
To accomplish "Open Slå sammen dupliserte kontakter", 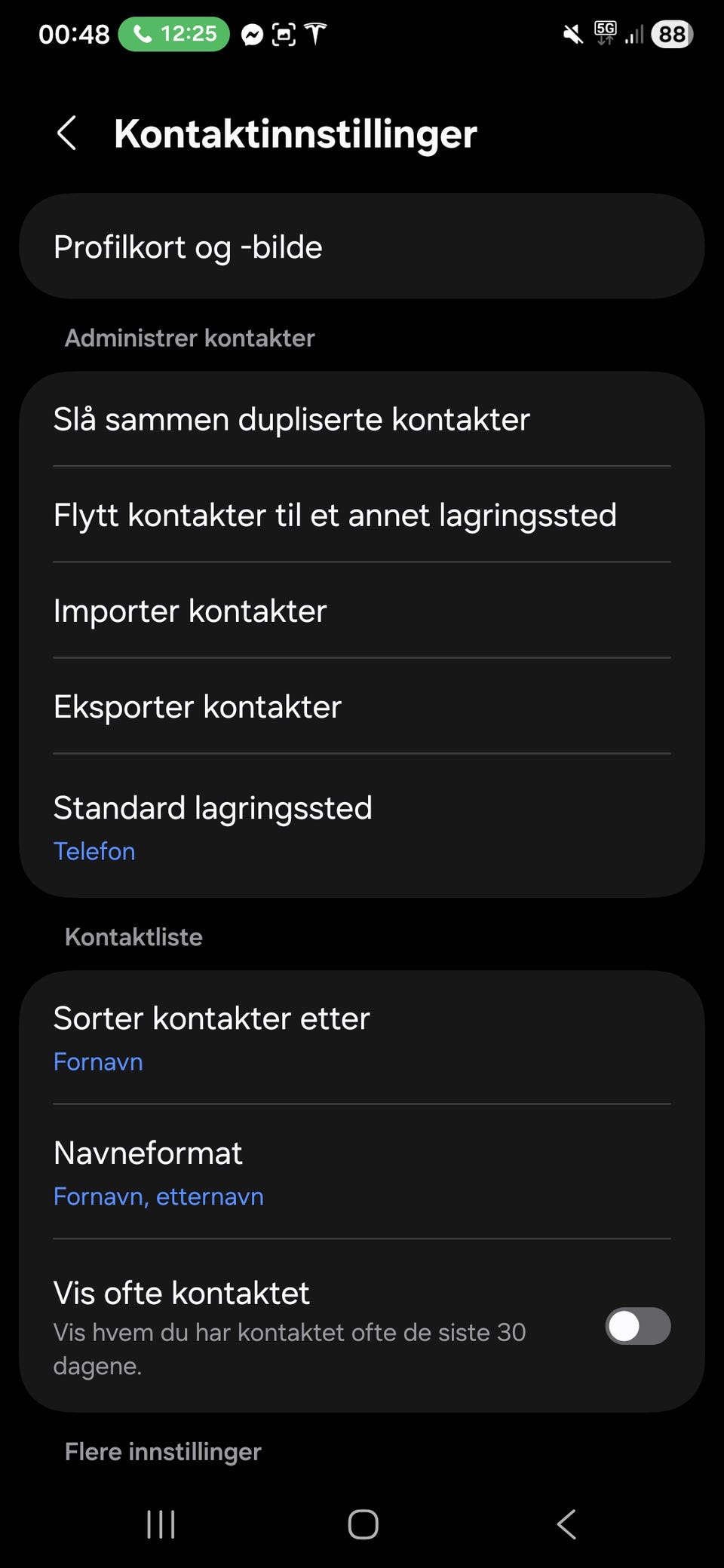I will pos(362,419).
